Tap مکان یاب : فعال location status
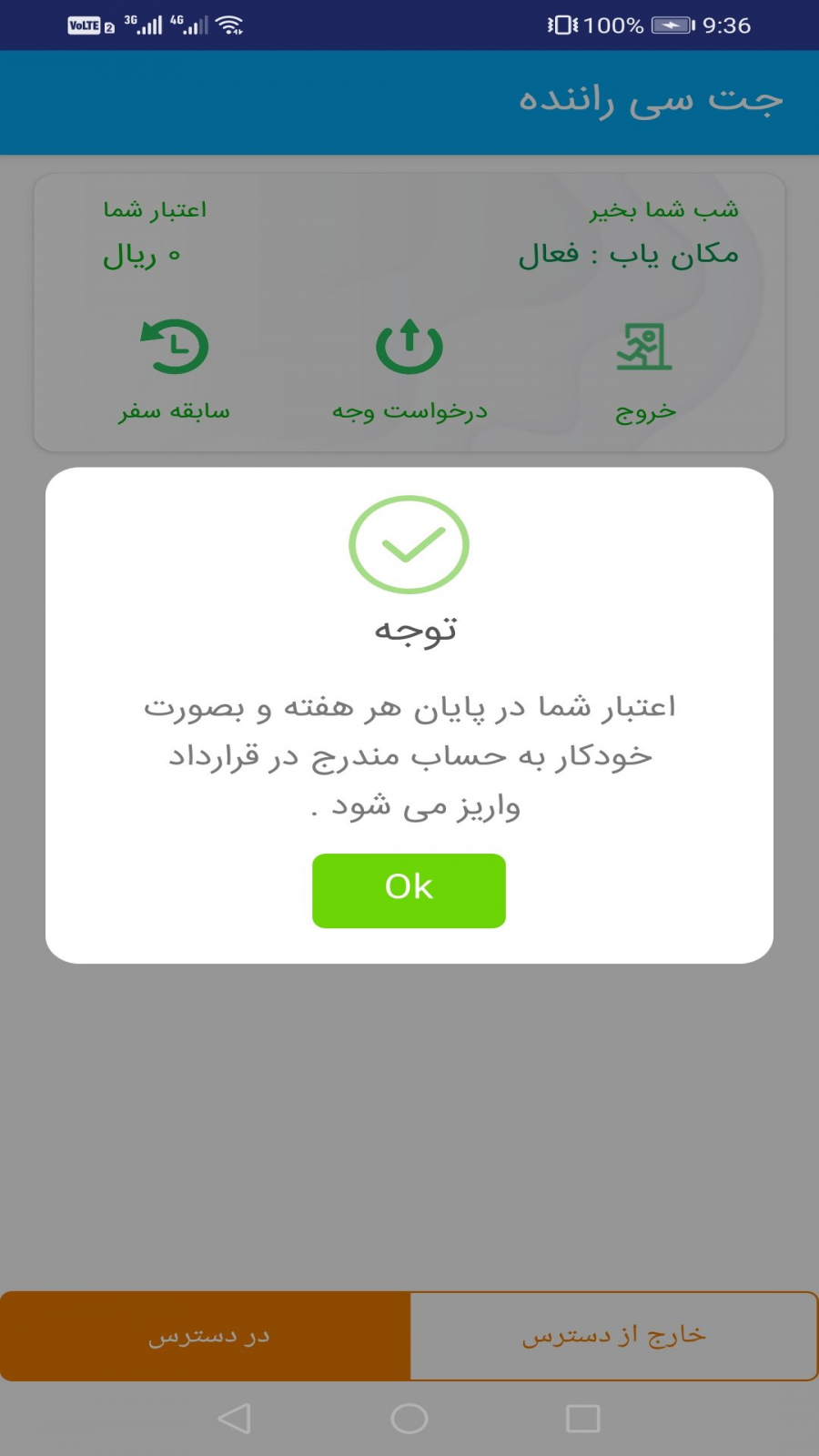This screenshot has height=1456, width=819. (x=626, y=255)
